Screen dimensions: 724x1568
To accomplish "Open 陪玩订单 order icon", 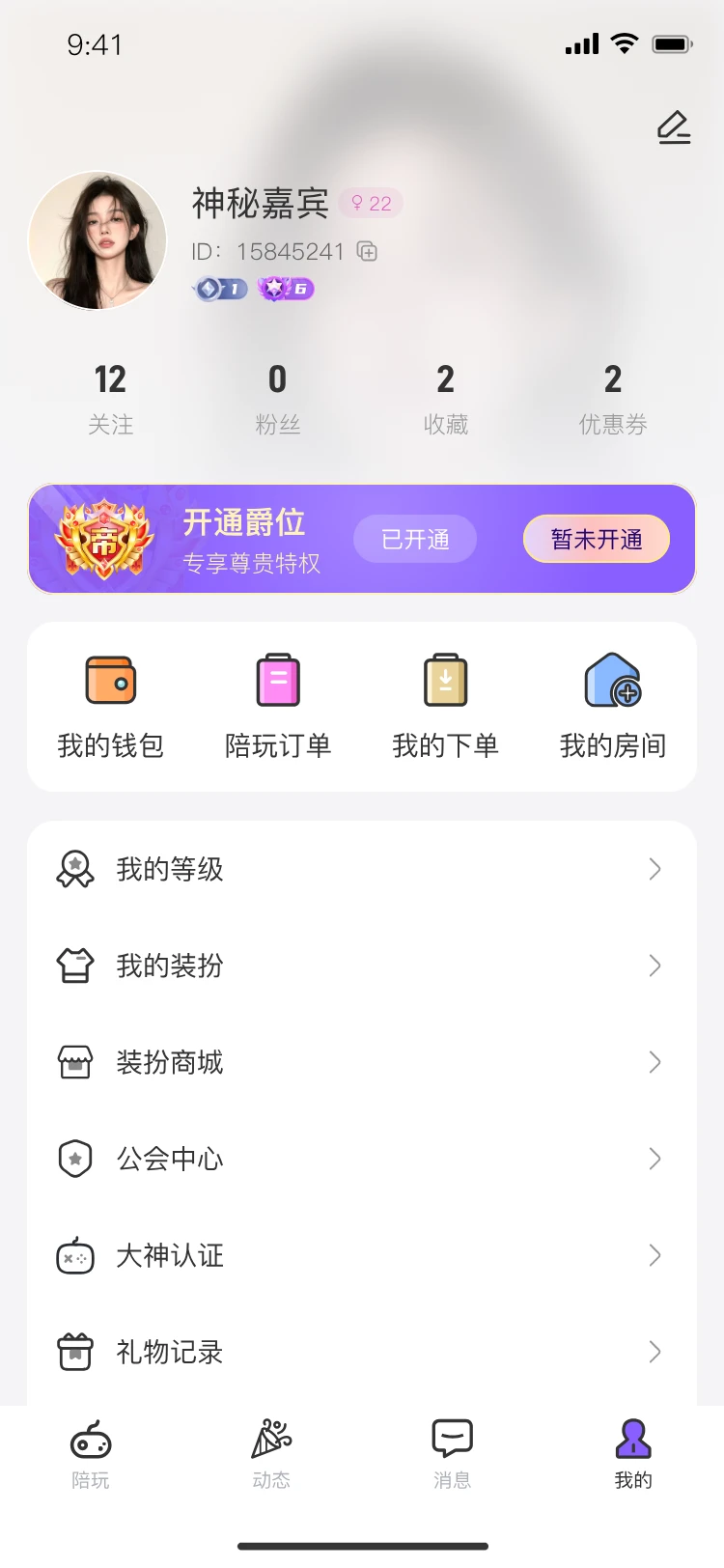I will (x=277, y=680).
